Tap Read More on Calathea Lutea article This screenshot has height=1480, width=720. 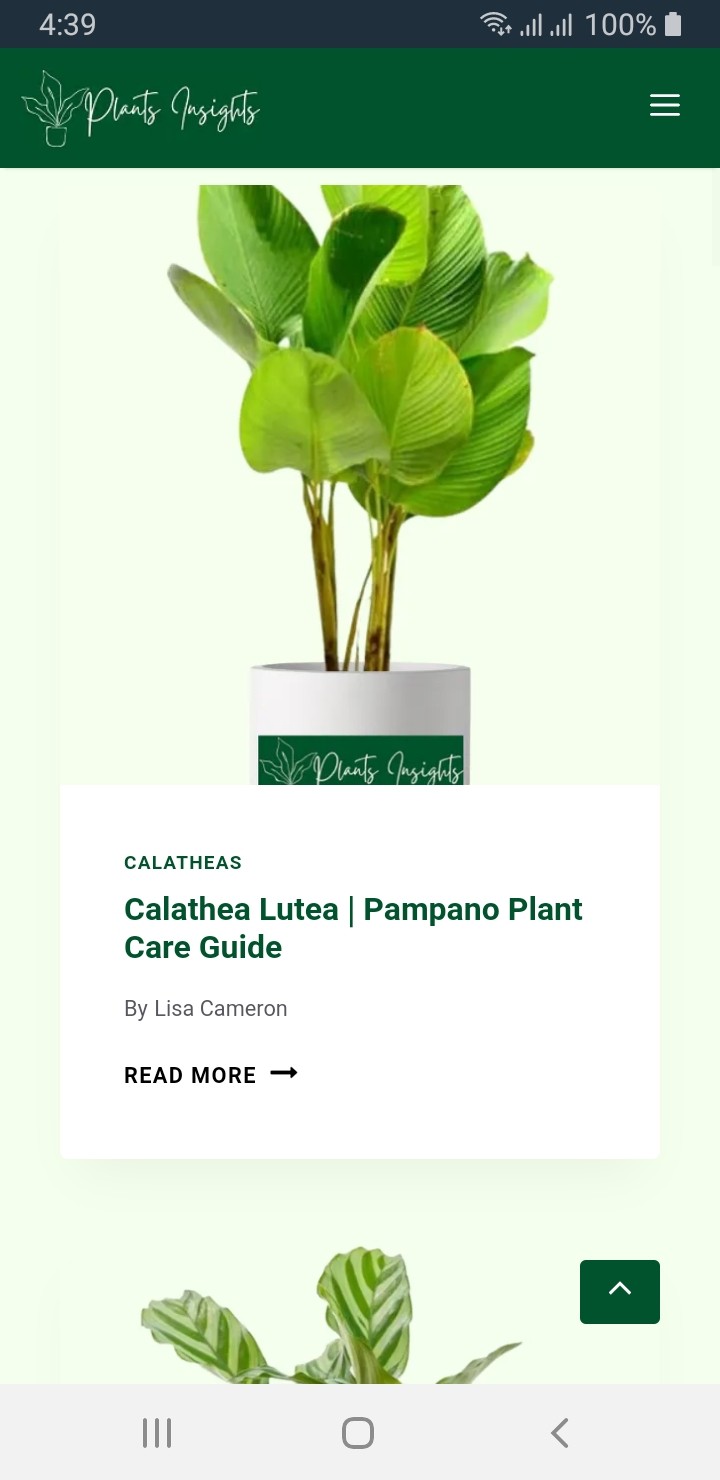pyautogui.click(x=210, y=1075)
